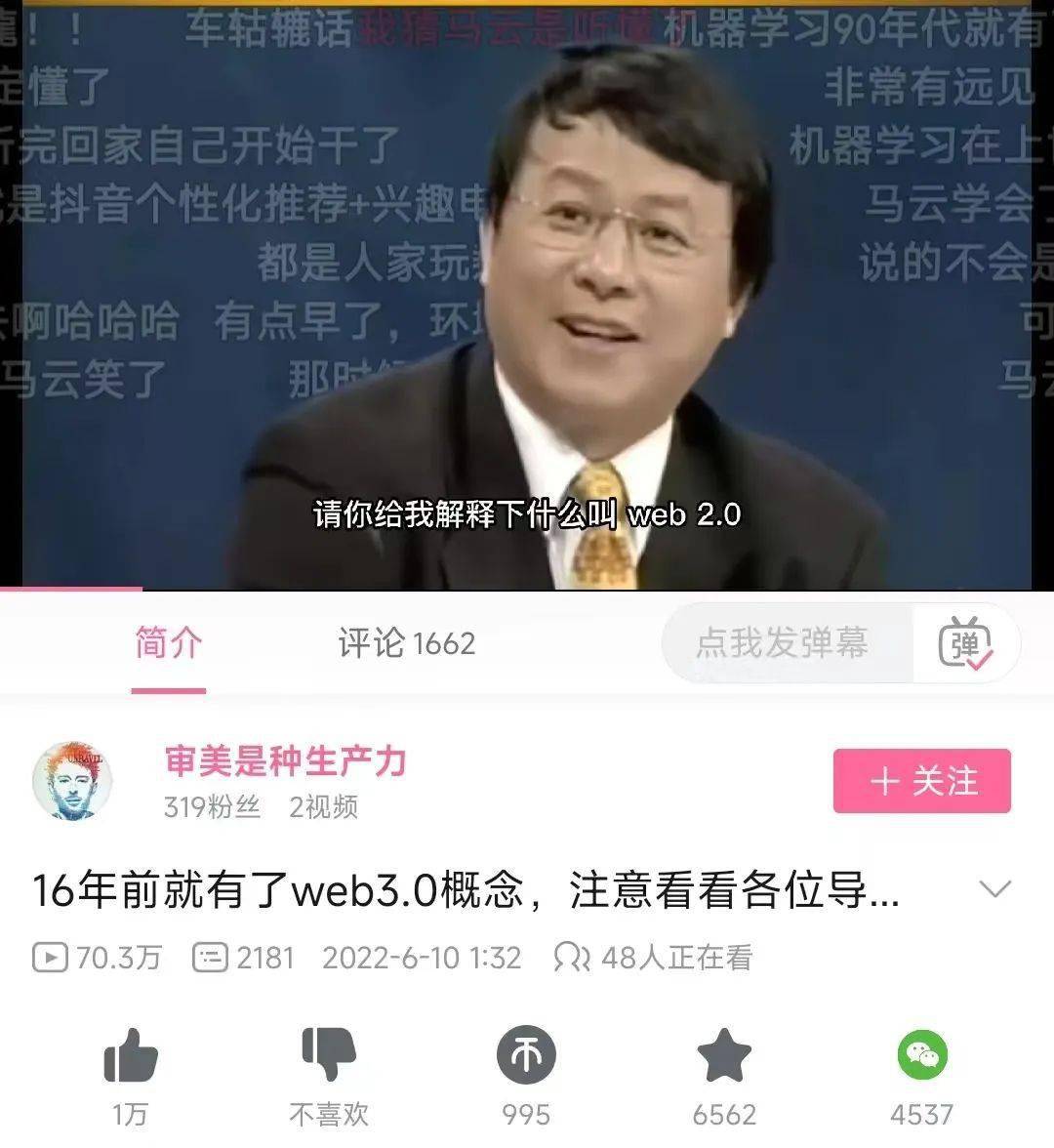Follow the uploader with + 关注
Image resolution: width=1054 pixels, height=1148 pixels.
(x=921, y=781)
